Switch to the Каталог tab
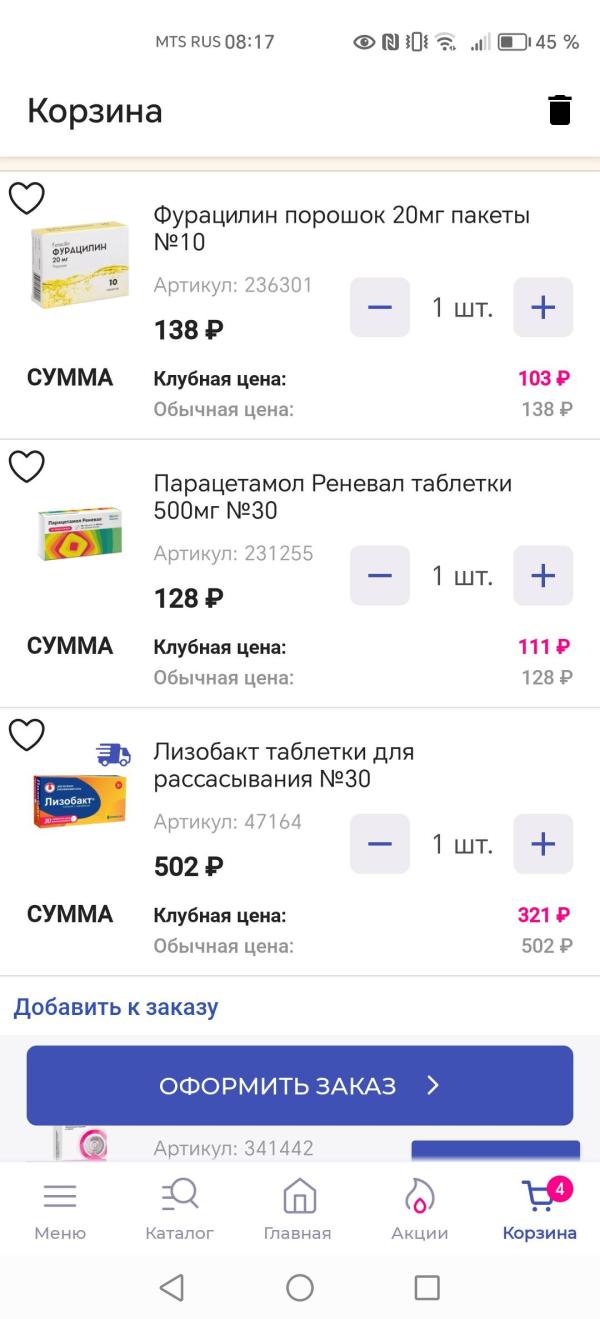 180,1208
